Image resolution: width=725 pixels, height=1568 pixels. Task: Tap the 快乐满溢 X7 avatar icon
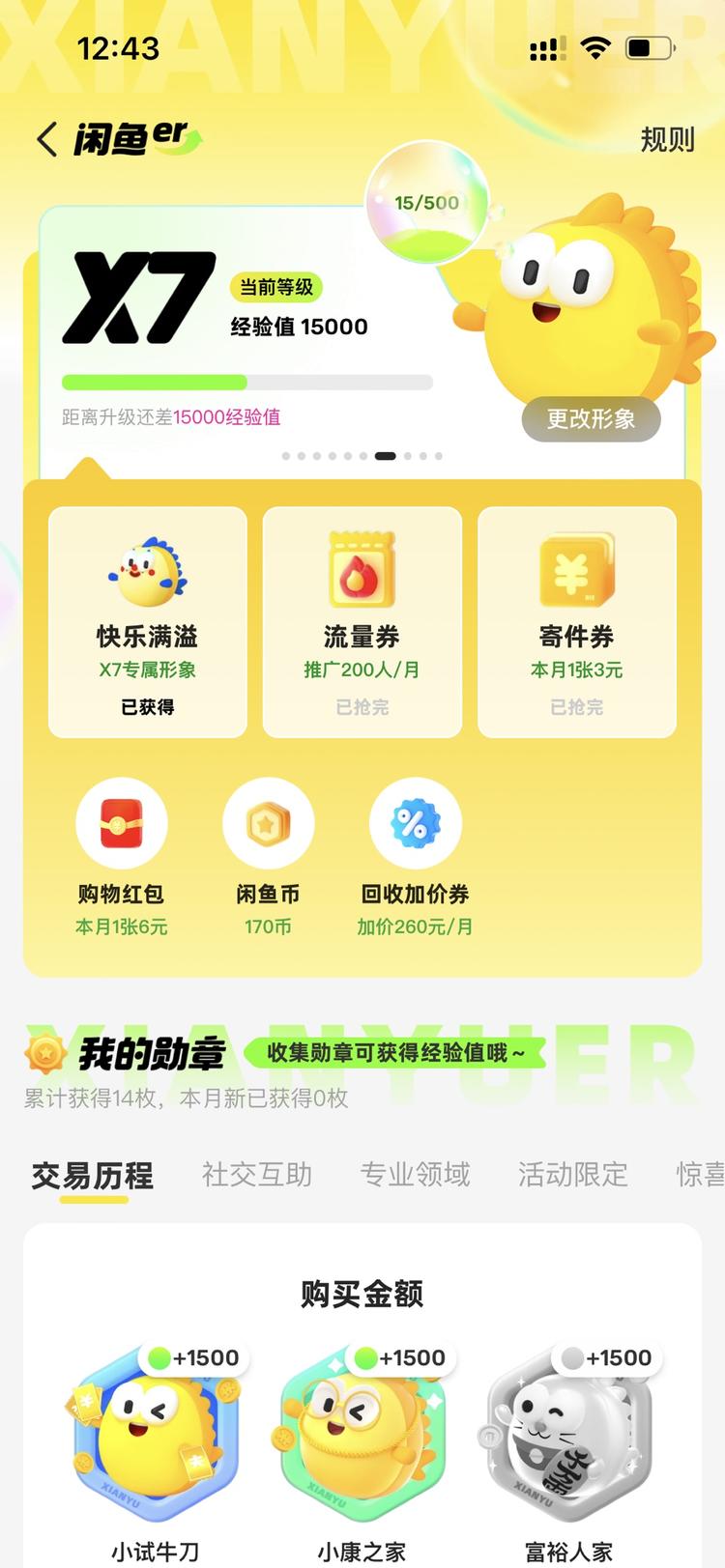coord(147,570)
